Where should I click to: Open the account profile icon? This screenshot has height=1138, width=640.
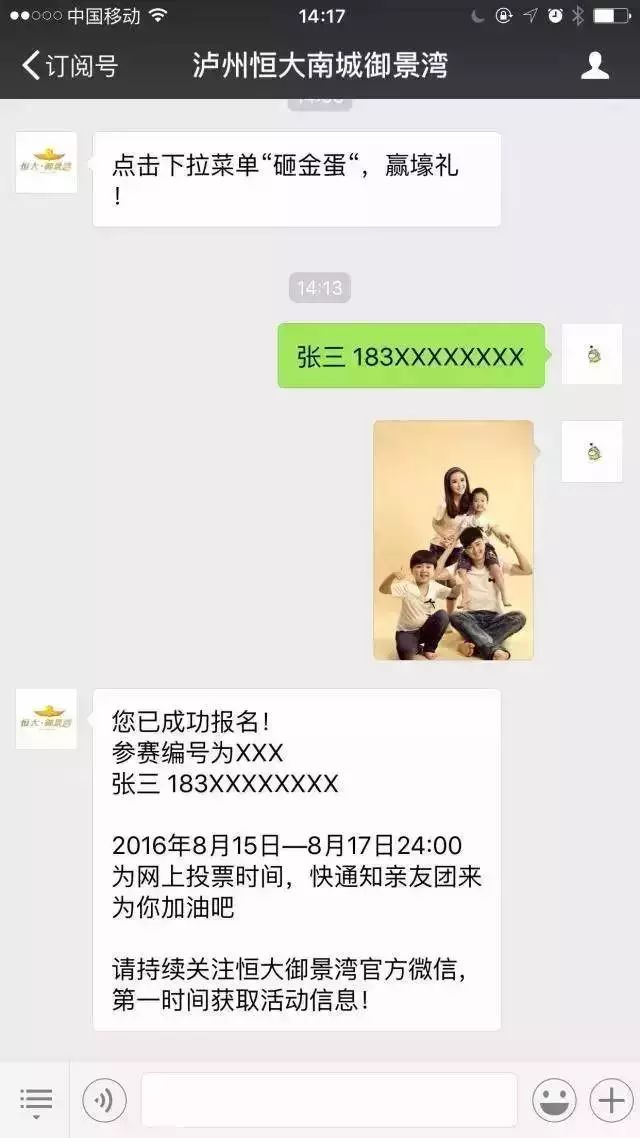tap(594, 66)
